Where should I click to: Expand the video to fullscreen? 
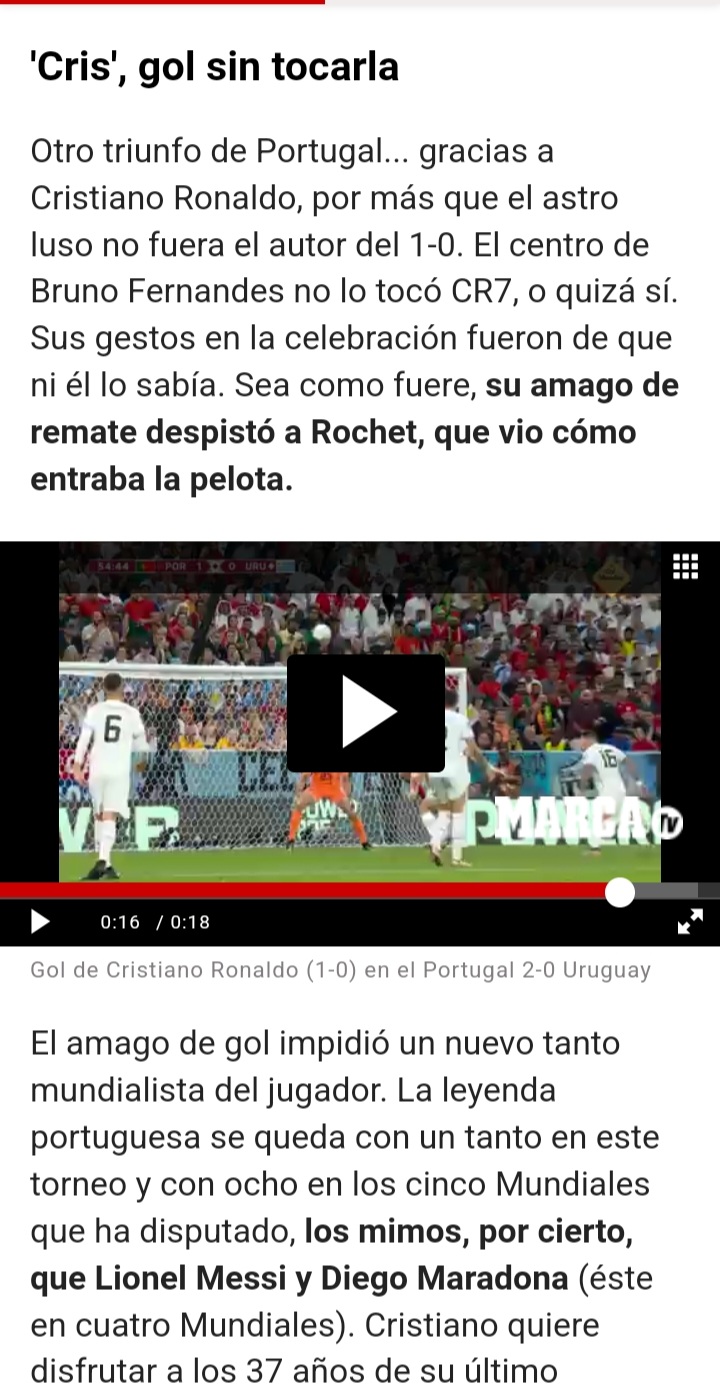[690, 922]
